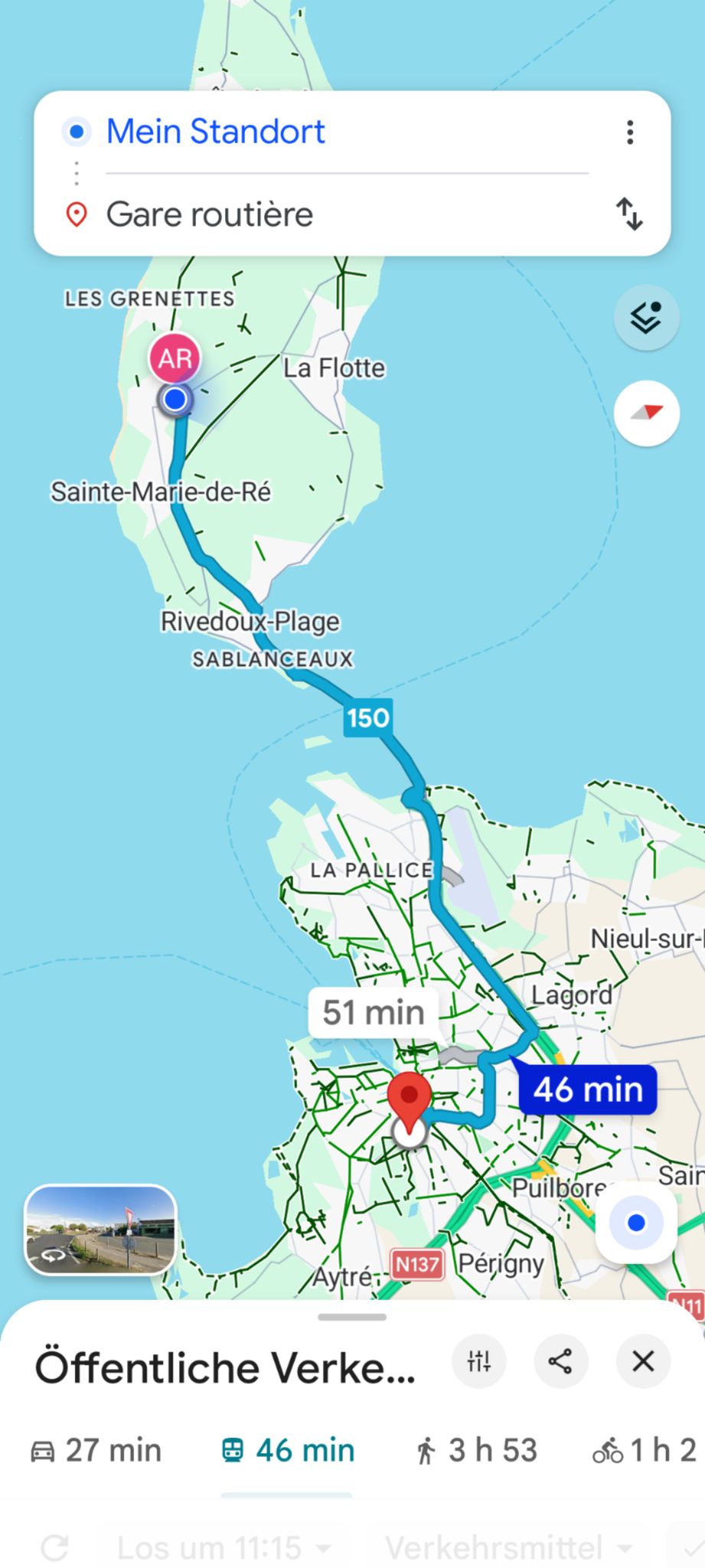Open the Street View thumbnail
The height and width of the screenshot is (1568, 705).
tap(101, 1230)
